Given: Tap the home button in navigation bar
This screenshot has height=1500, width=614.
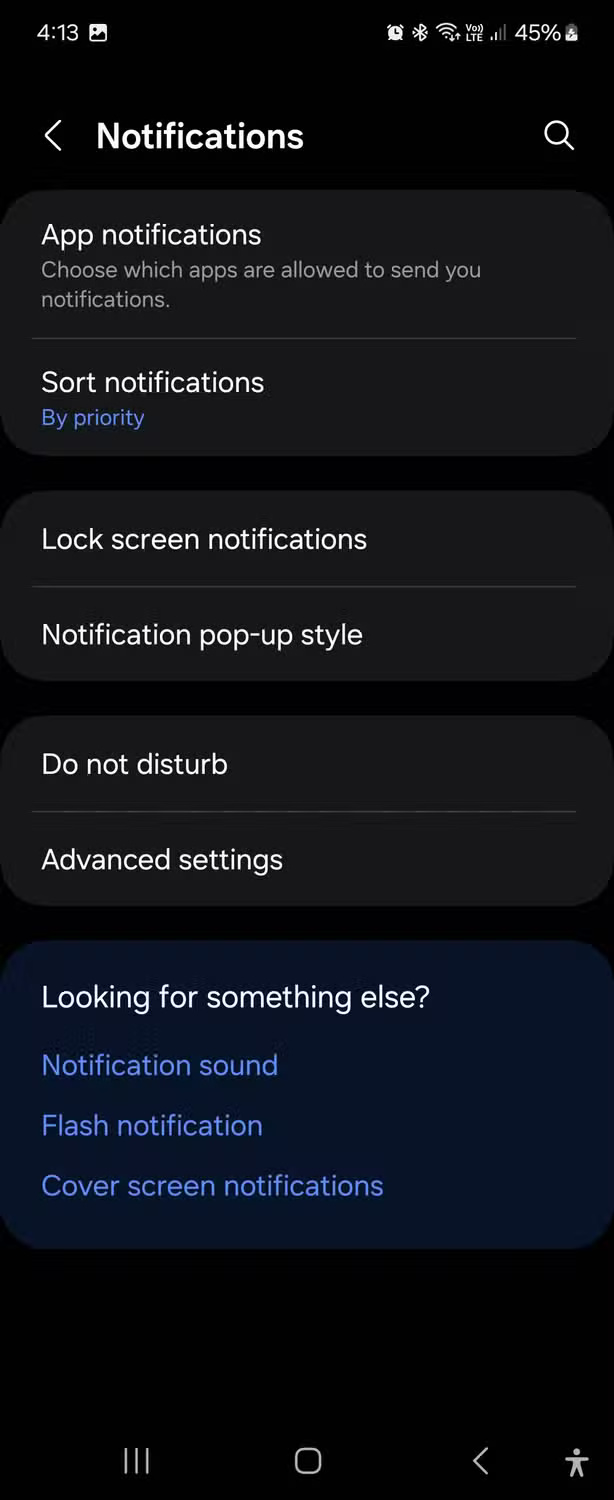Looking at the screenshot, I should coord(308,1461).
